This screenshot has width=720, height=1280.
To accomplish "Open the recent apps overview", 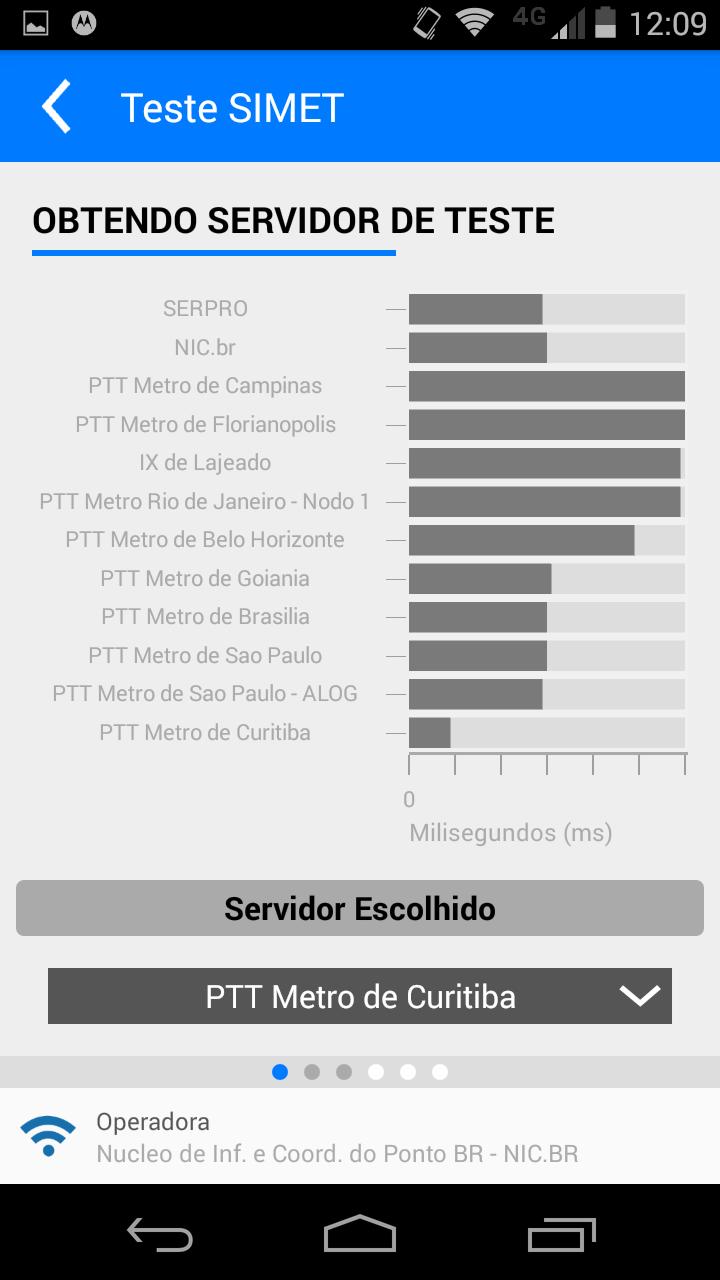I will click(x=562, y=1233).
